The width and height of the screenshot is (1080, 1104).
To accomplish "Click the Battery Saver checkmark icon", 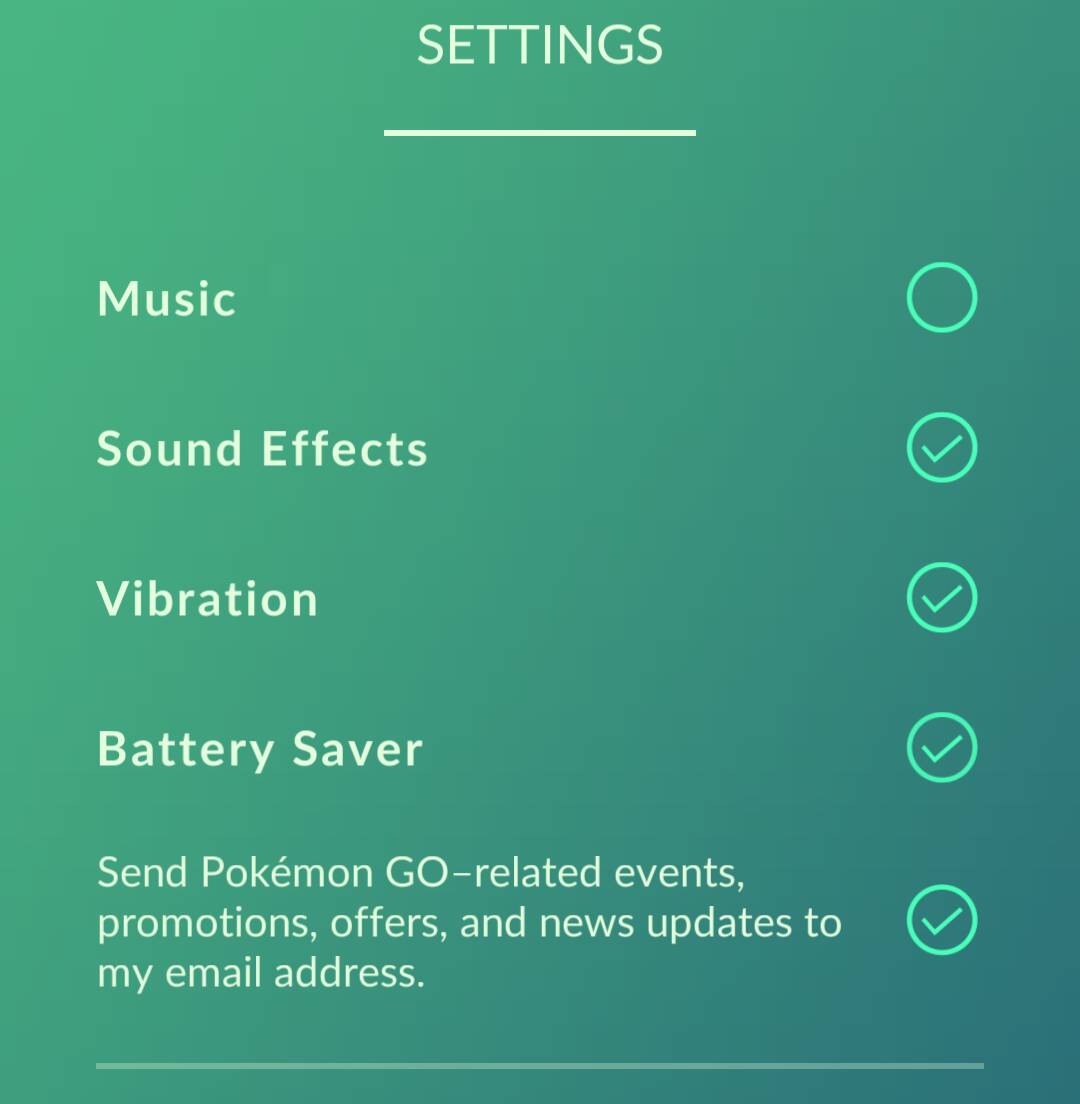I will 941,747.
